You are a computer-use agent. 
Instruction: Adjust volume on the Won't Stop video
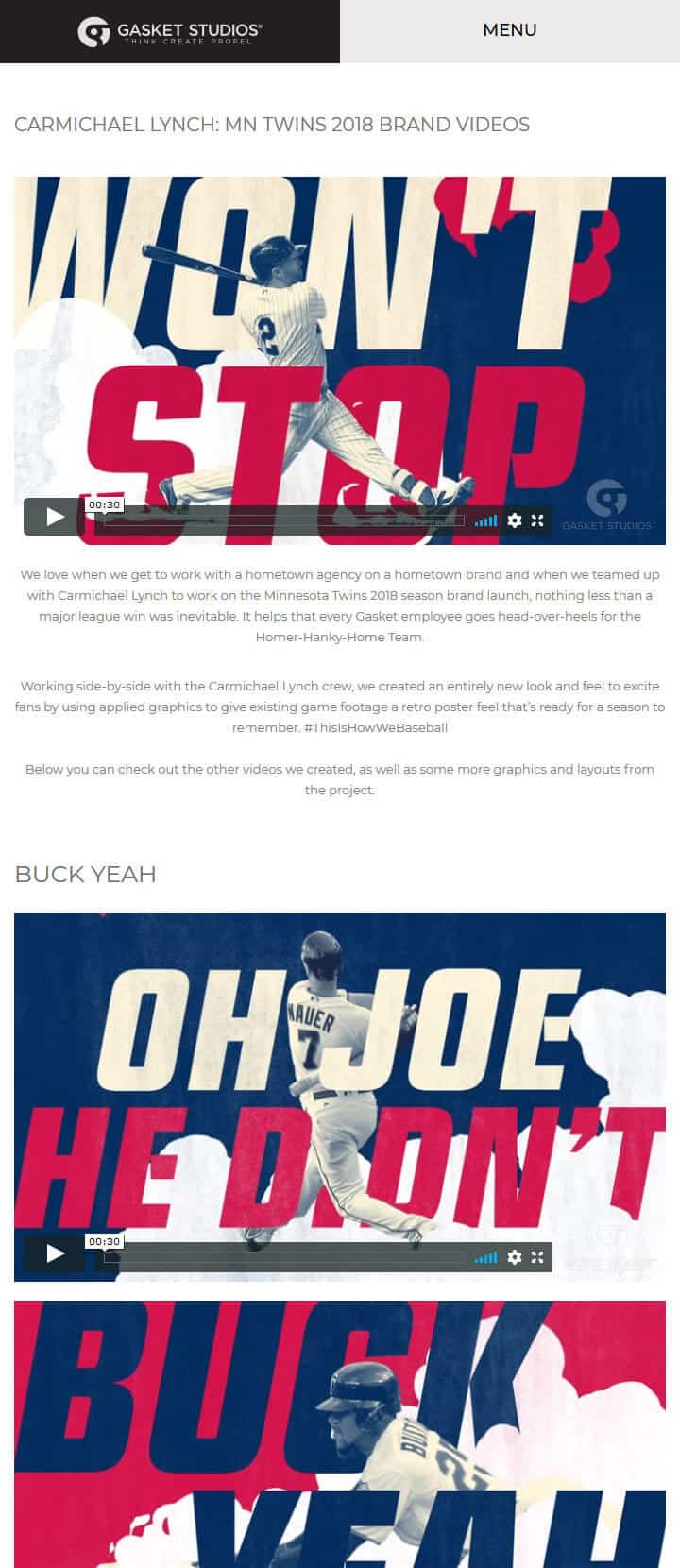(x=485, y=520)
